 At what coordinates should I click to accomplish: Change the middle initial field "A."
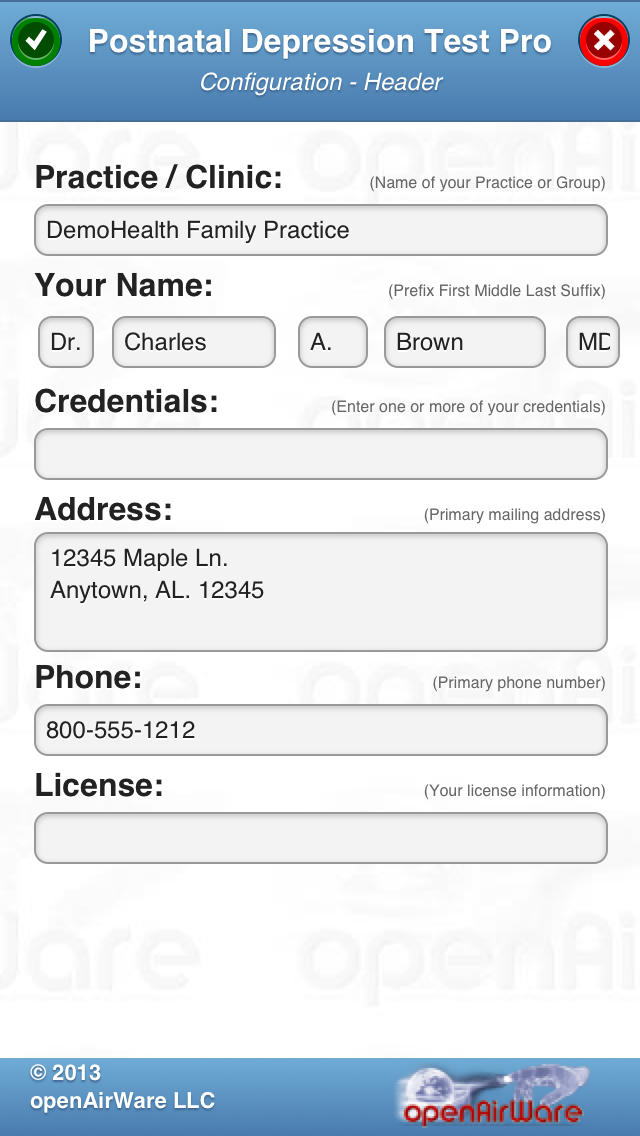[326, 342]
